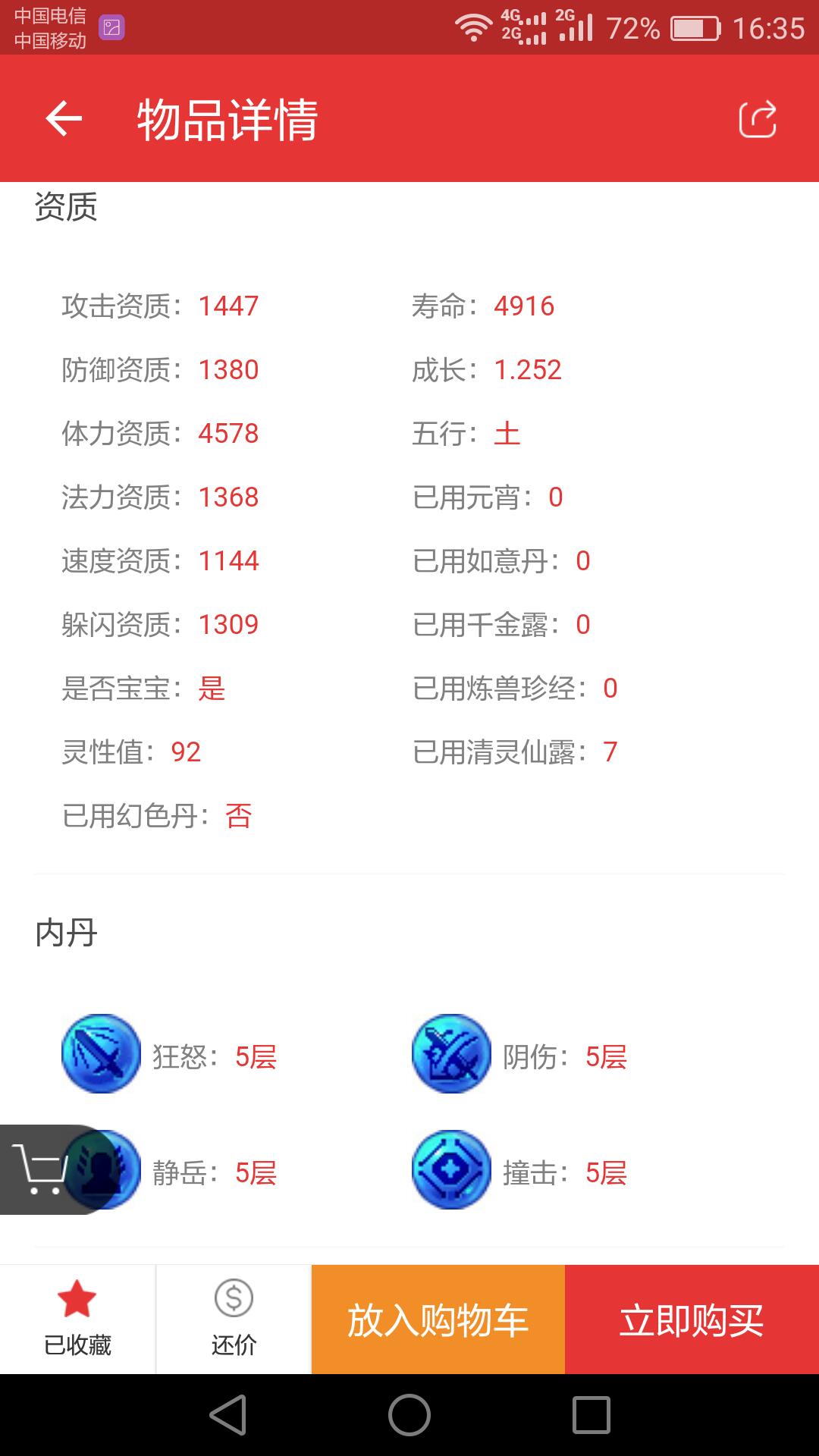Viewport: 819px width, 1456px height.
Task: Share this item via share icon
Action: [758, 119]
